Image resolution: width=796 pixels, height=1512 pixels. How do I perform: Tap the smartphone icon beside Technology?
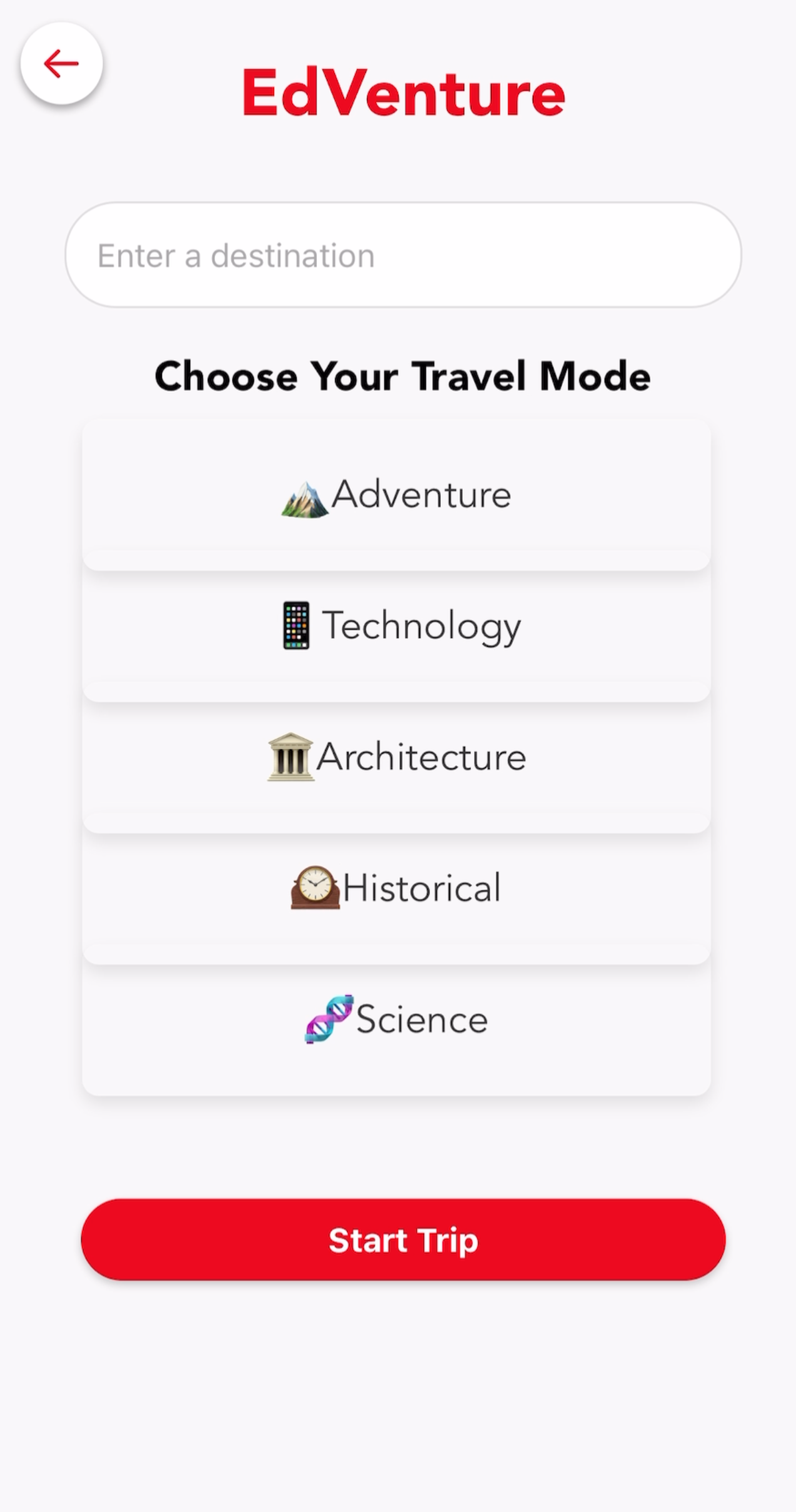(295, 625)
